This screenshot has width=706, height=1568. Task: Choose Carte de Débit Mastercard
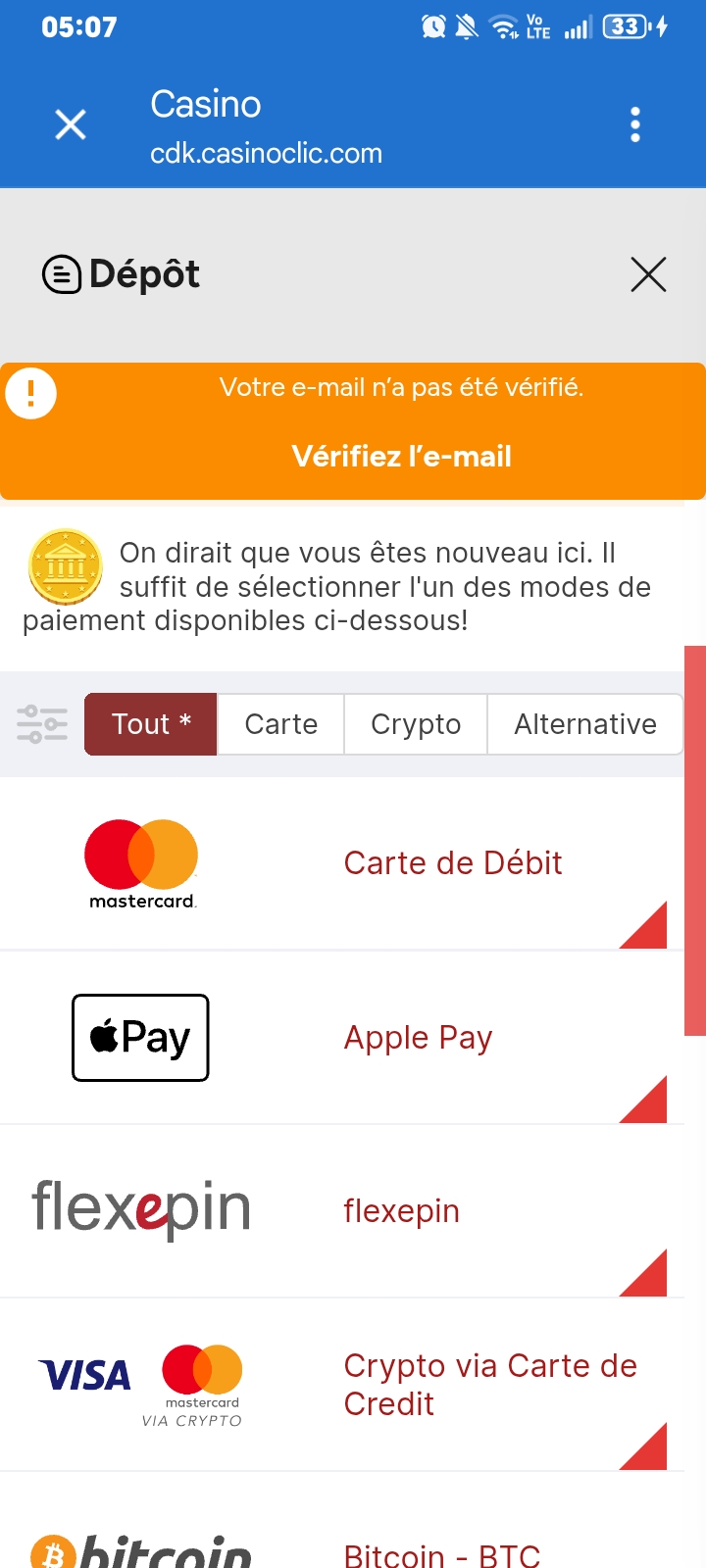341,863
